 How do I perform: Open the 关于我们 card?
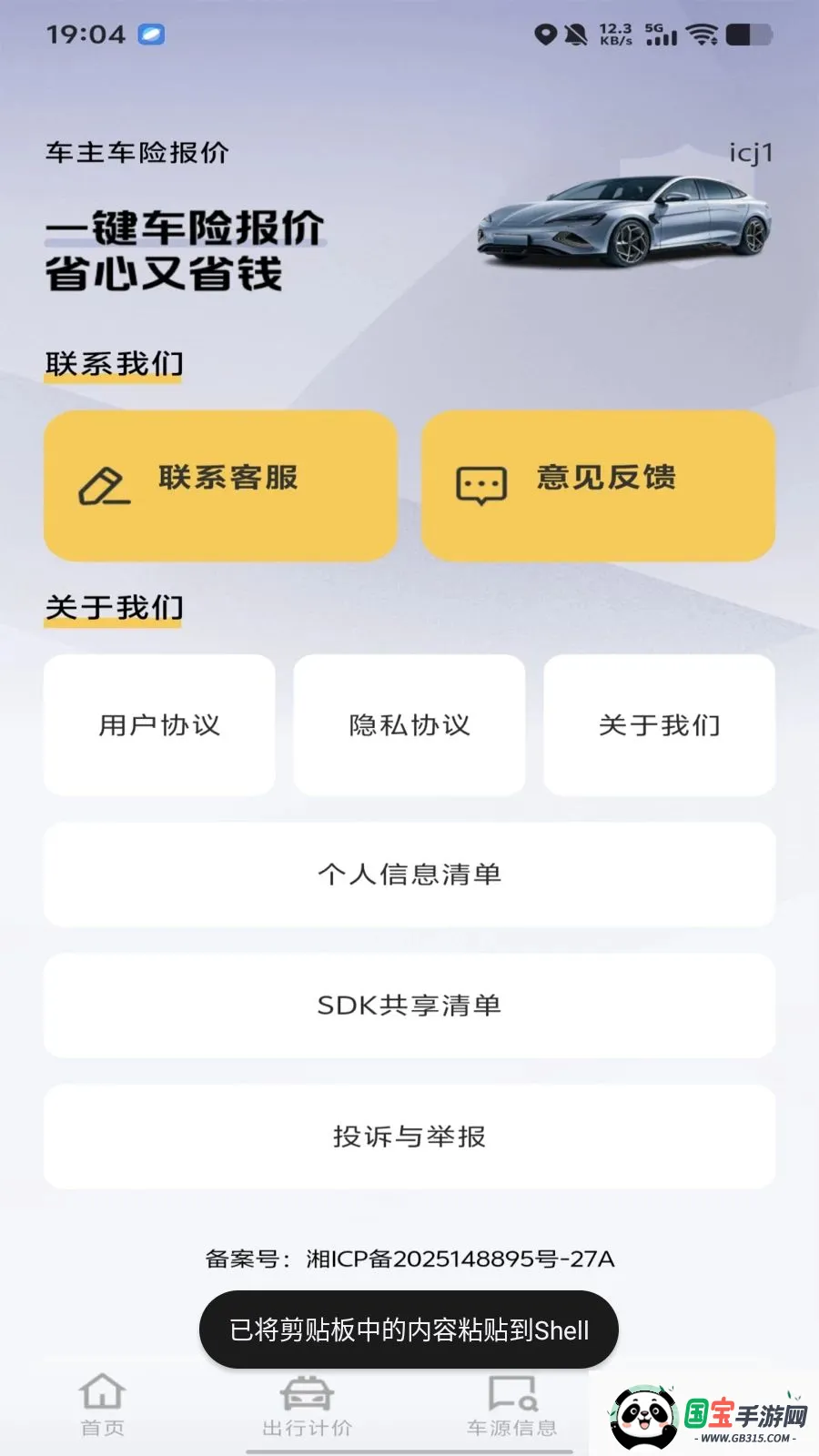659,725
